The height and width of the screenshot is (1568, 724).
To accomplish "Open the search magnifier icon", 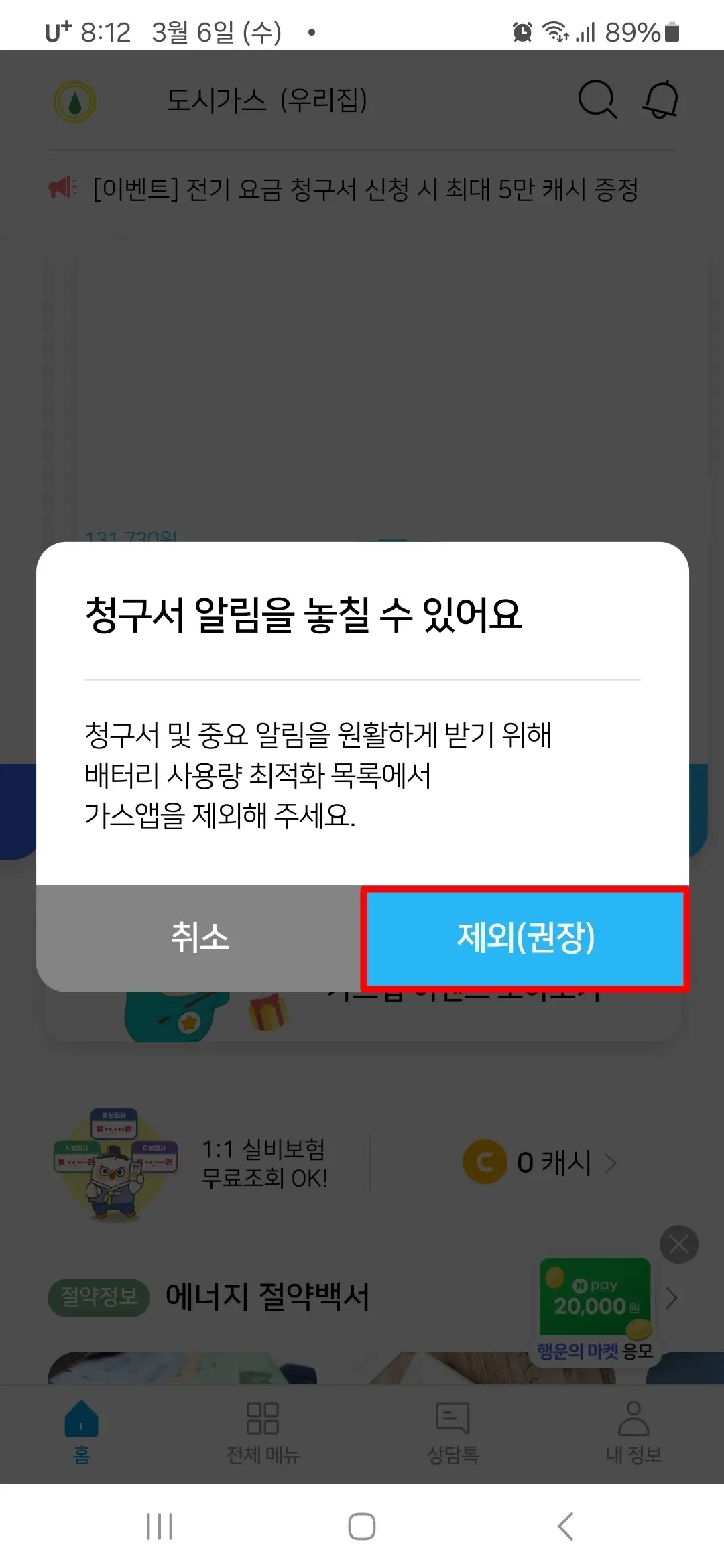I will (597, 101).
